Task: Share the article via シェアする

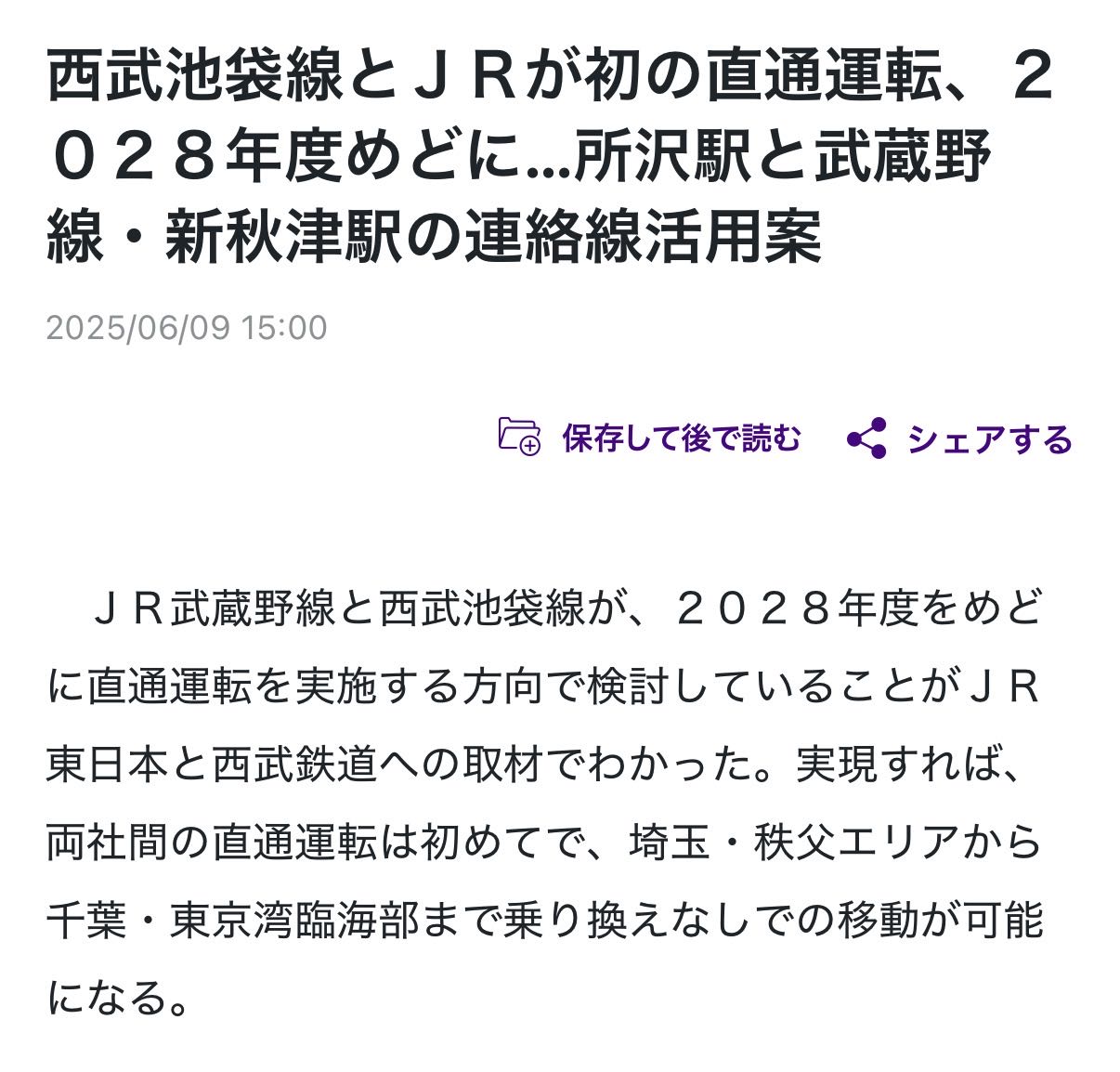Action: click(960, 438)
